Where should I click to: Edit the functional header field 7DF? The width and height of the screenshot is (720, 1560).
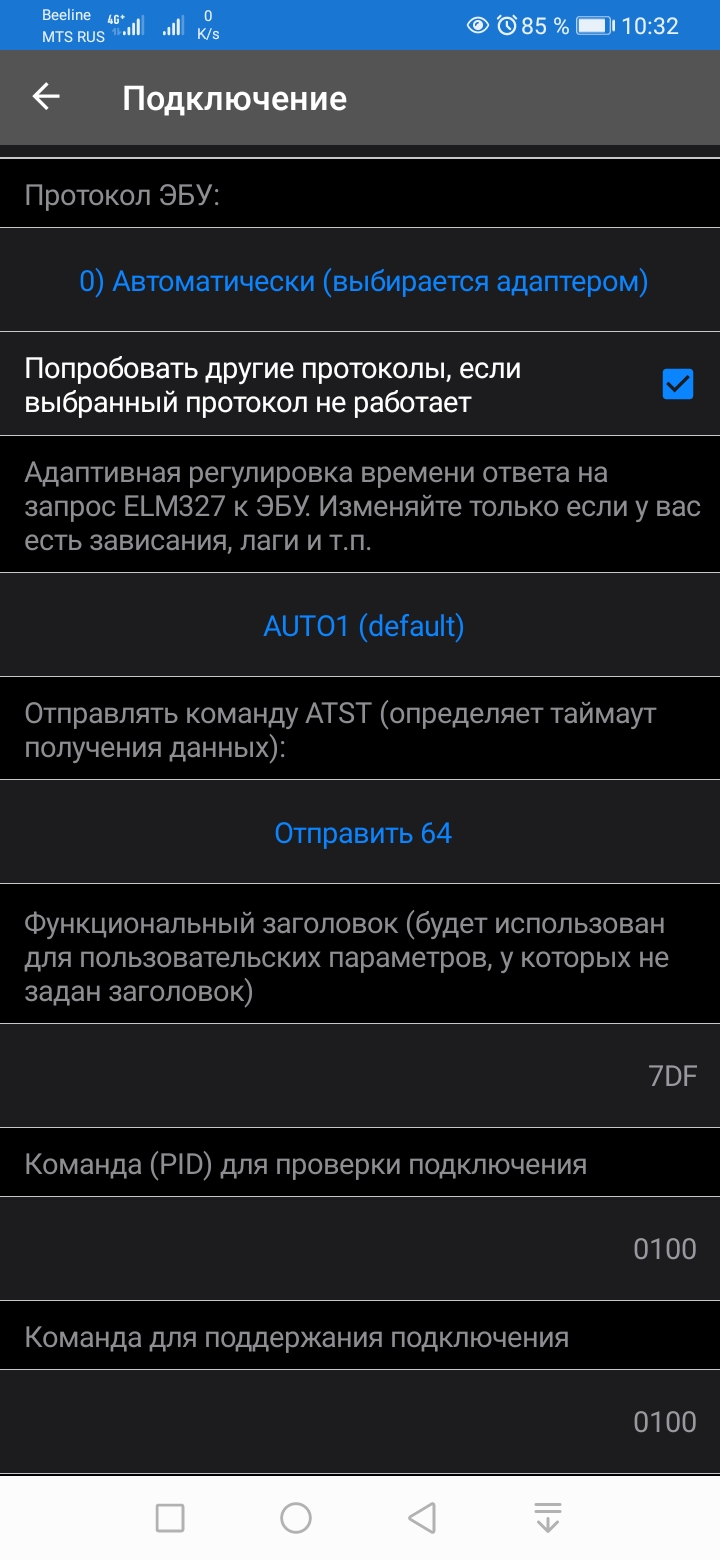tap(360, 1076)
